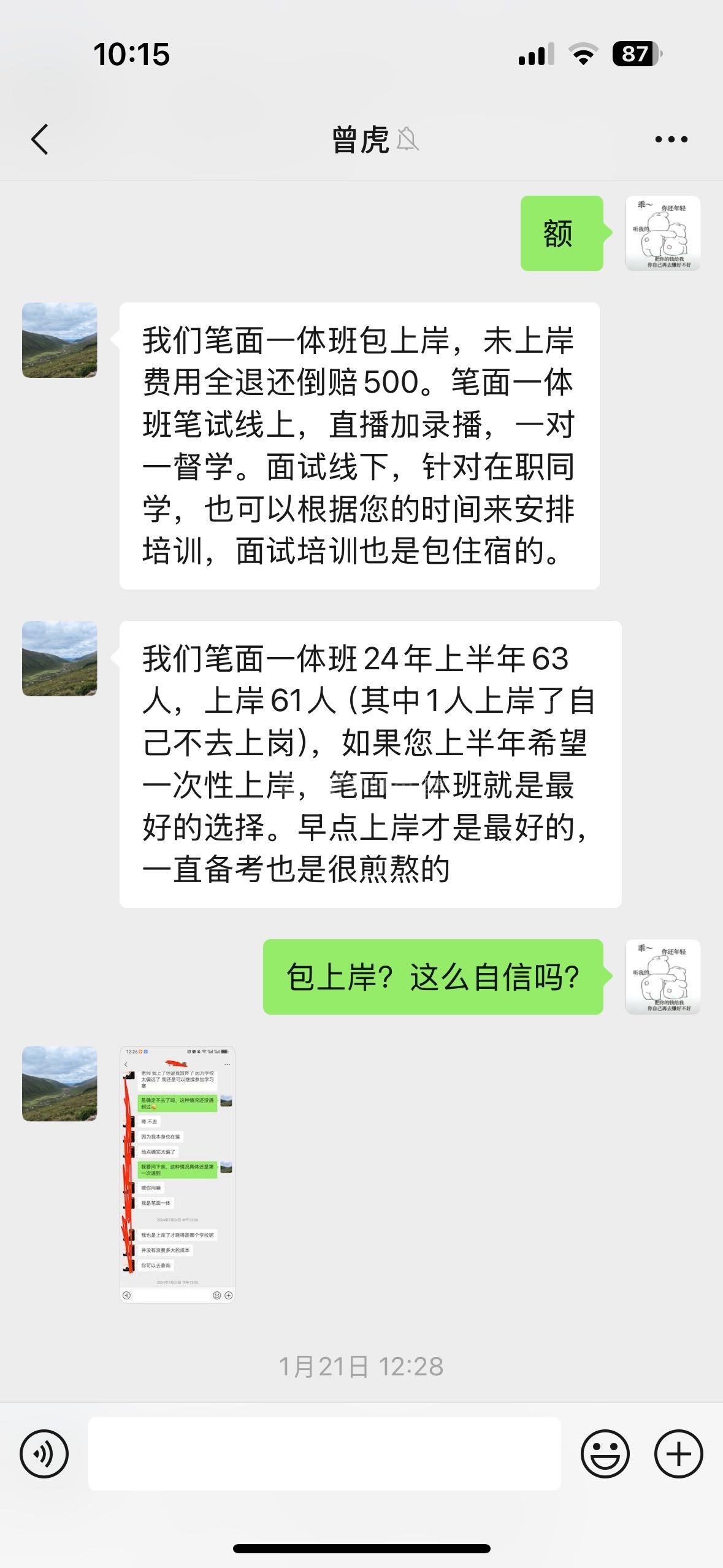Image resolution: width=723 pixels, height=1568 pixels.
Task: View 曾虎's profile via landscape avatar
Action: [x=59, y=340]
